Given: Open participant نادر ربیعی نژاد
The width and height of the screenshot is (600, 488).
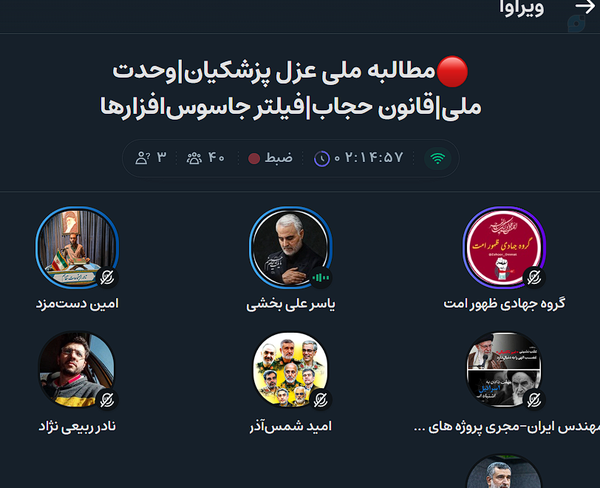Looking at the screenshot, I should coord(77,371).
